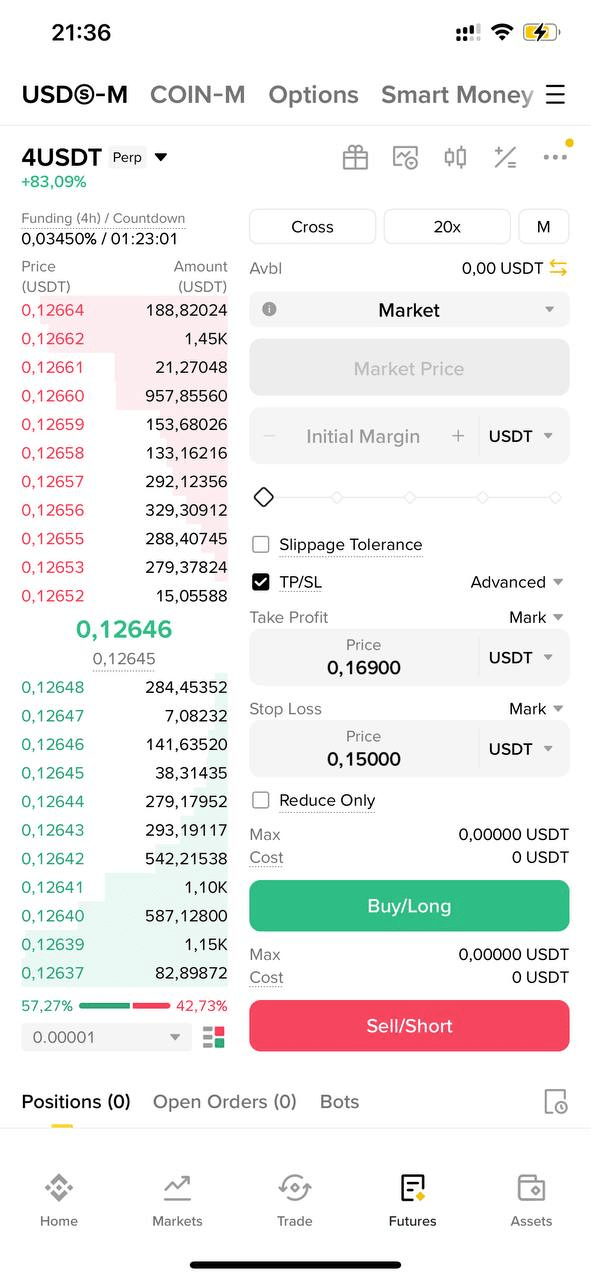
Task: Open the calculator icon
Action: tap(505, 157)
